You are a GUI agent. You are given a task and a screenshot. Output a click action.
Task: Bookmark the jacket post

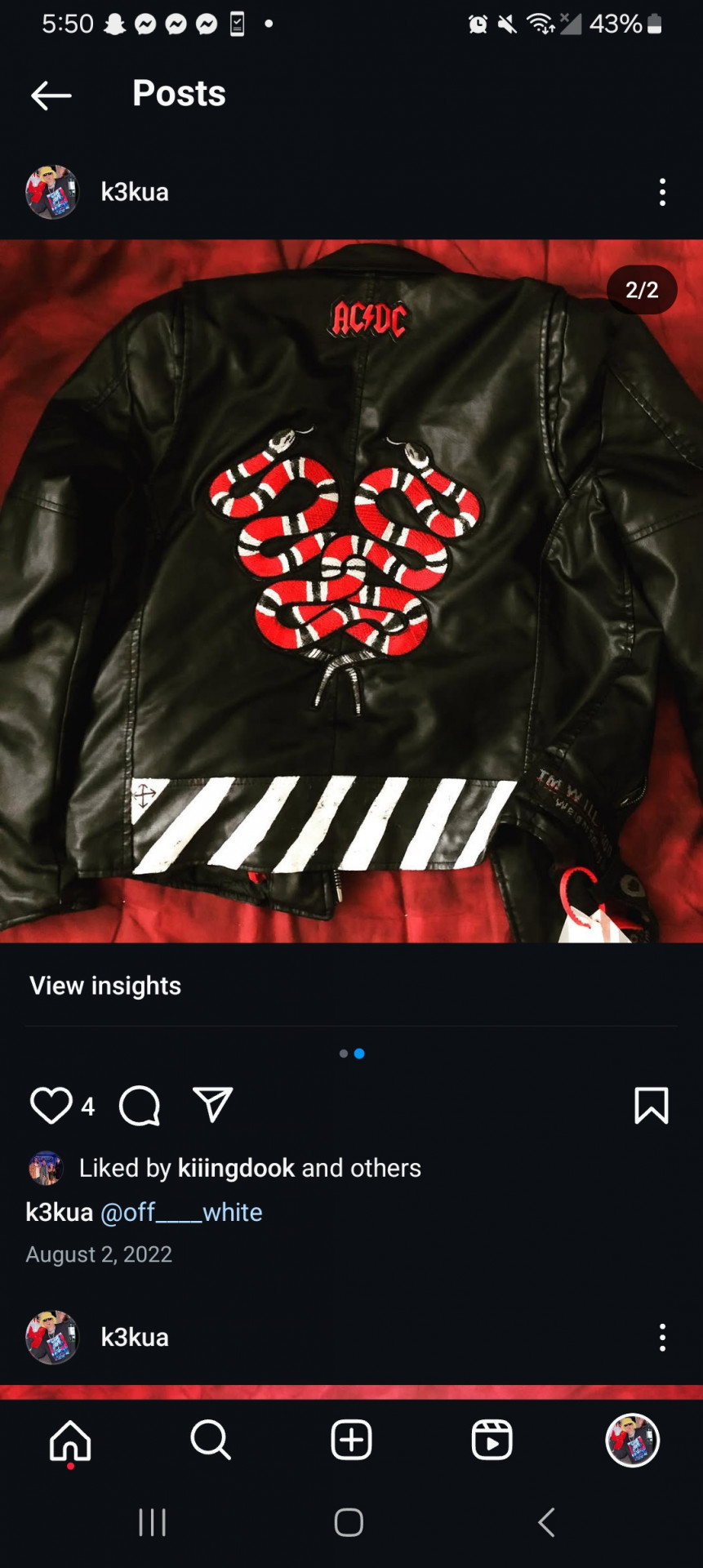(x=651, y=1106)
